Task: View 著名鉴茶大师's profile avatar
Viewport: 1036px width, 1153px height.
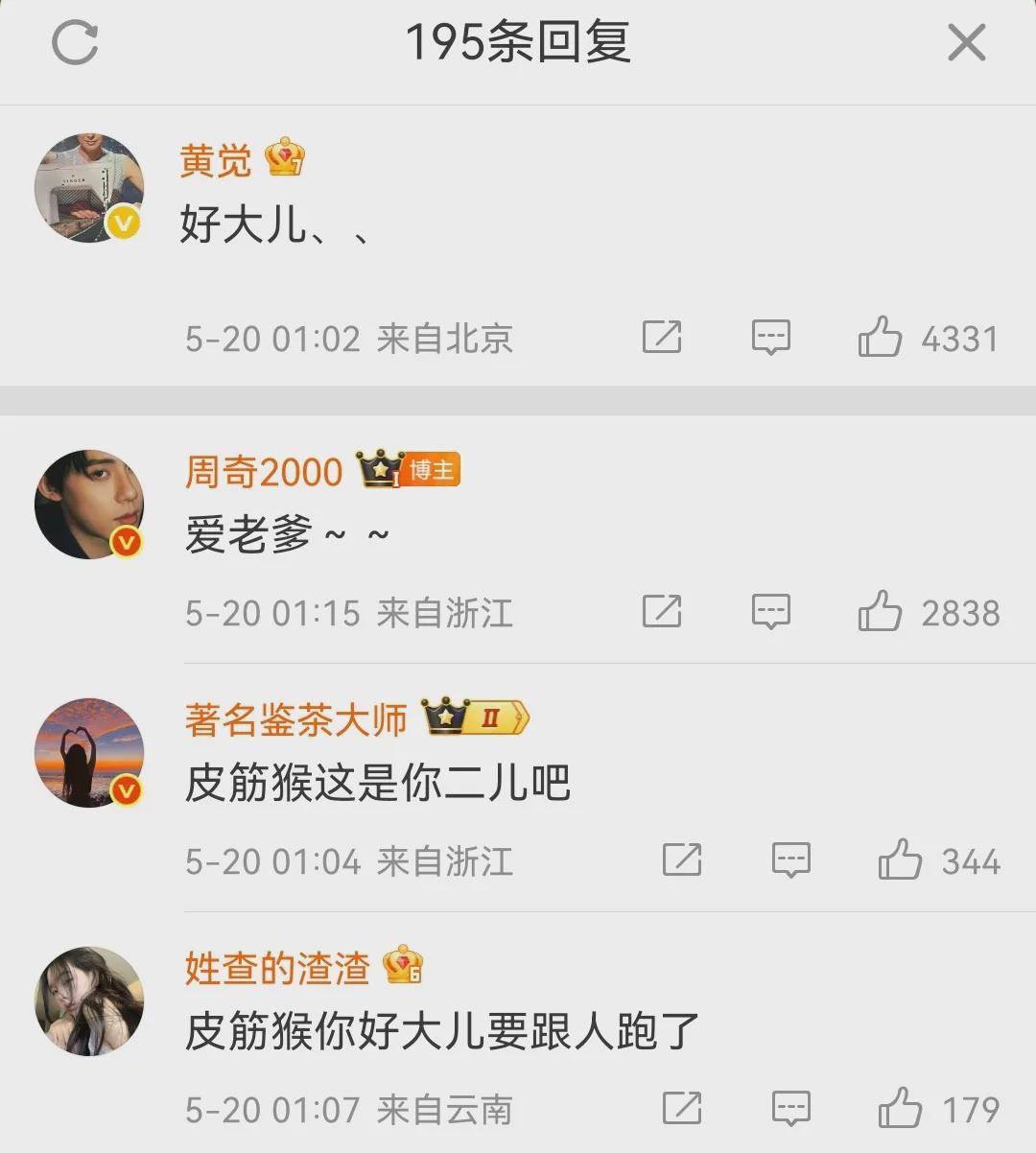Action: (89, 753)
